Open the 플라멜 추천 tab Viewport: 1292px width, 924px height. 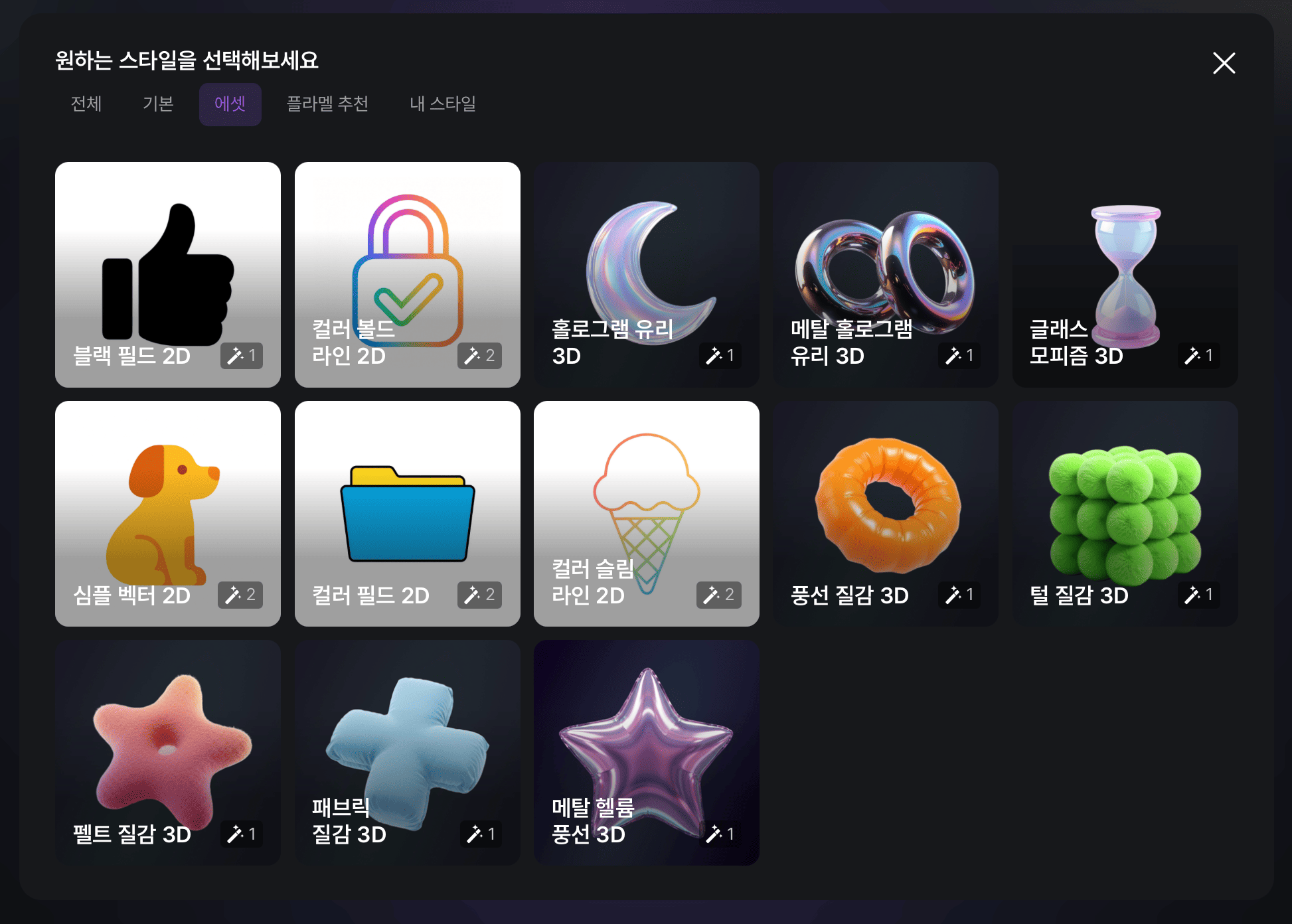327,104
